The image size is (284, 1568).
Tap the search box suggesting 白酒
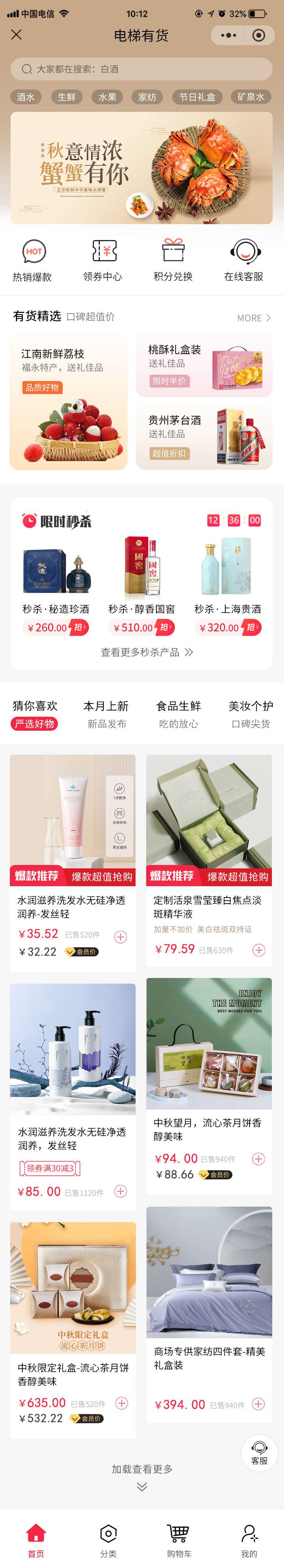point(141,69)
